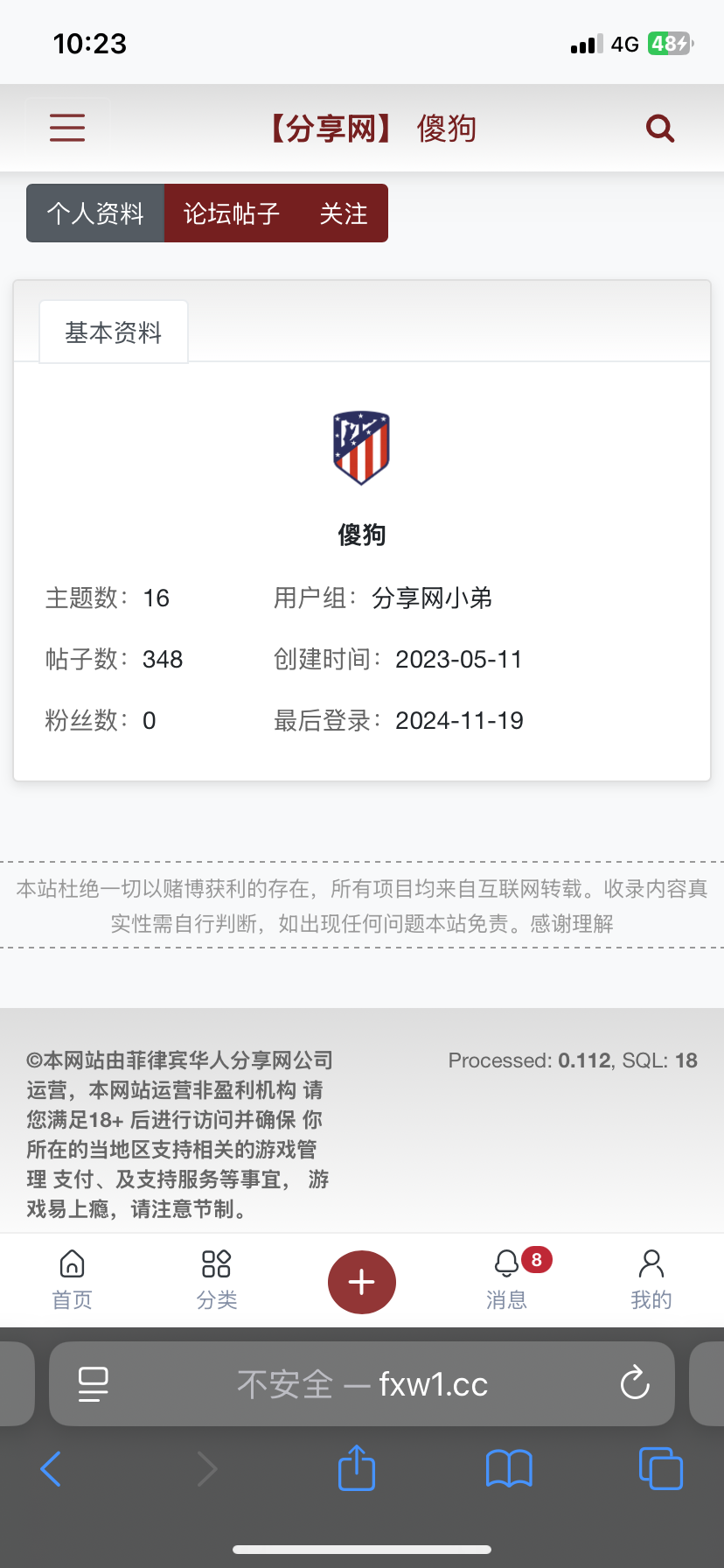Tap the 分享网小弟 user group label

click(430, 598)
